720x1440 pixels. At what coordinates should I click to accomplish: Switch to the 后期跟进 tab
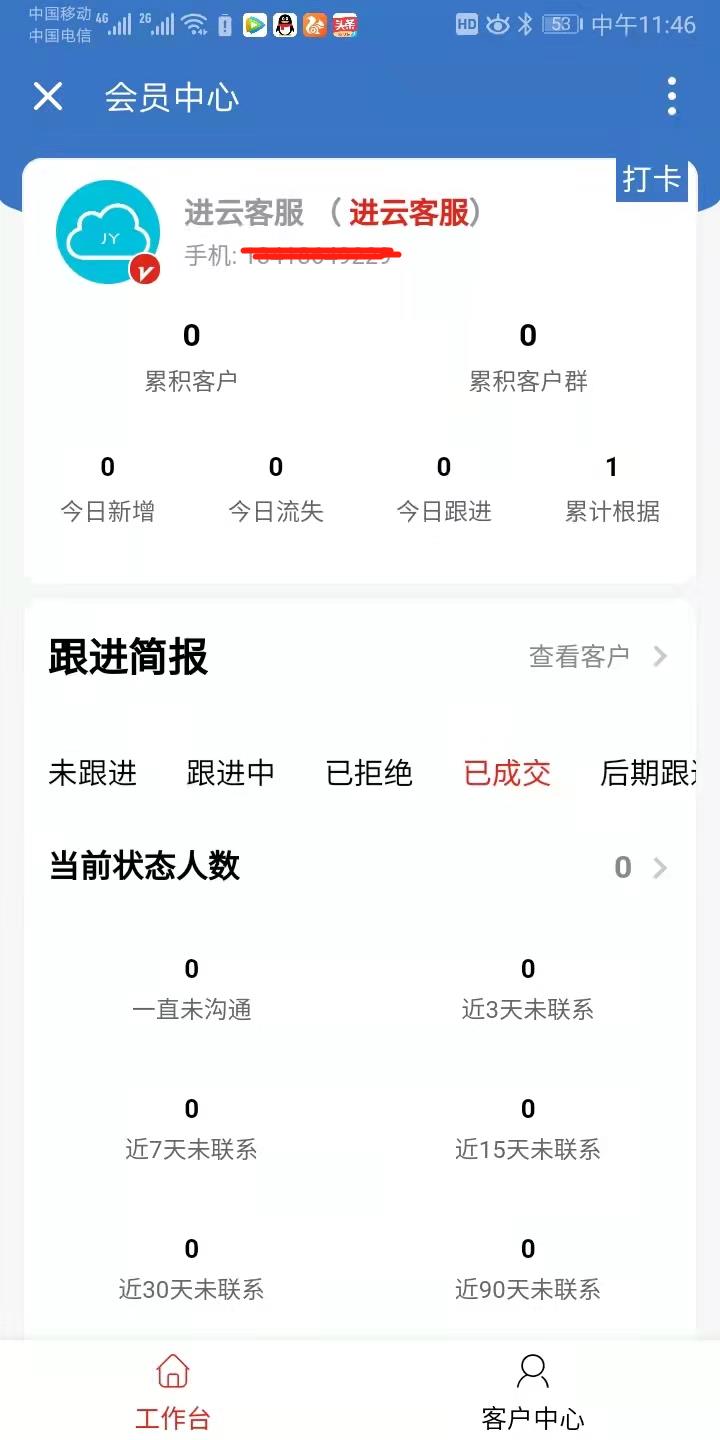tap(646, 773)
